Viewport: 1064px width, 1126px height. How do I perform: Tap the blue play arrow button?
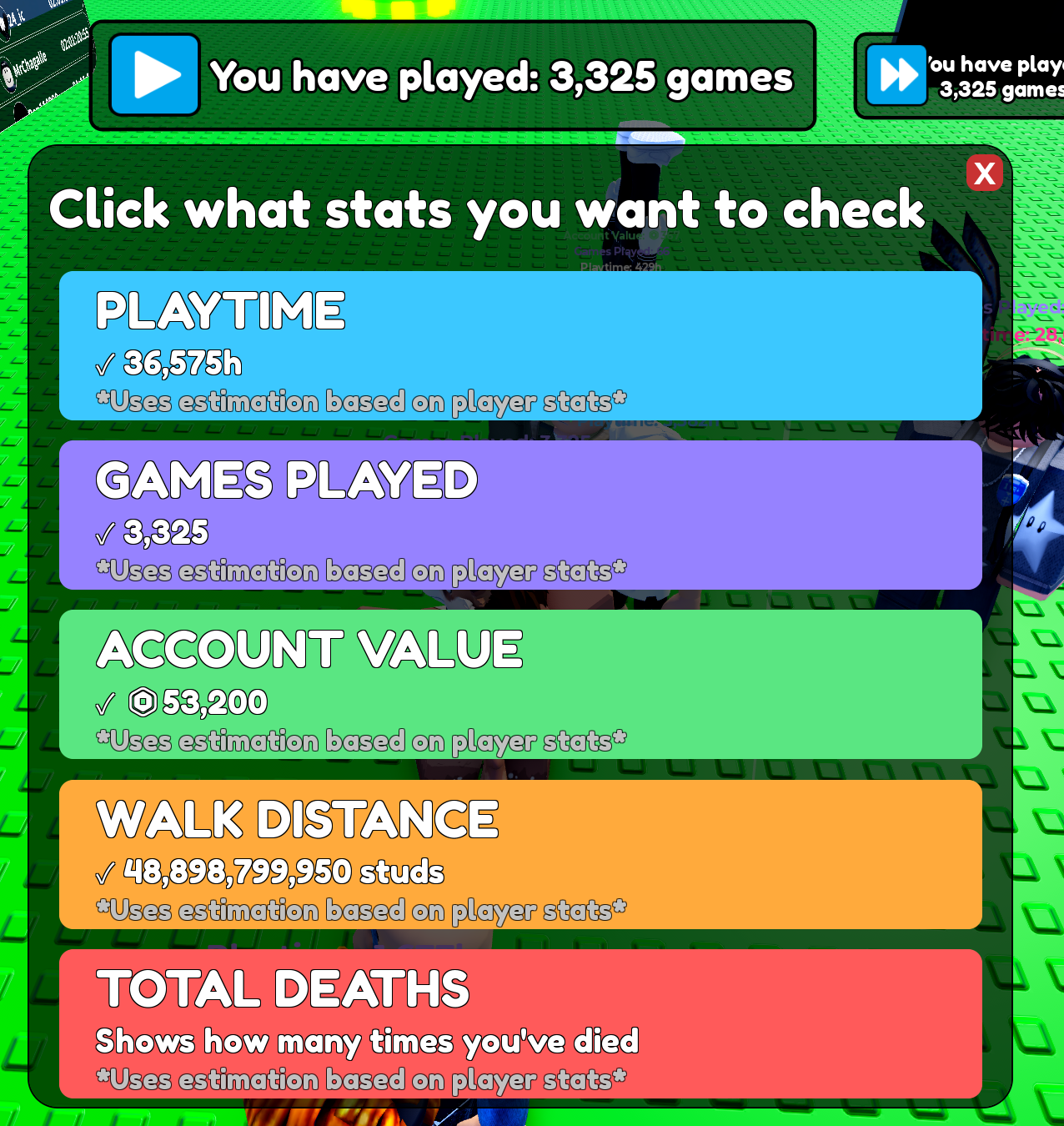(x=154, y=74)
